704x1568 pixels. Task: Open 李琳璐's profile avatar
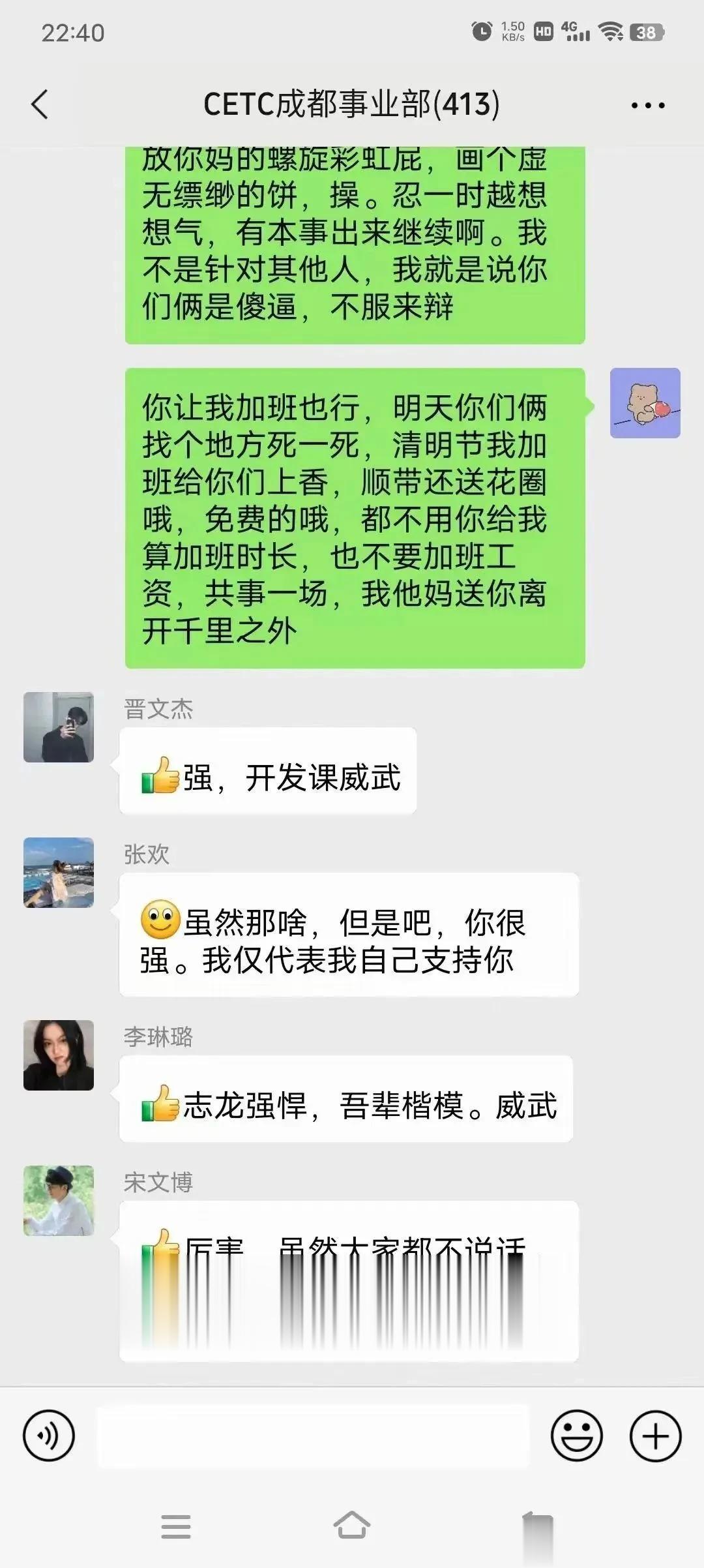59,1055
